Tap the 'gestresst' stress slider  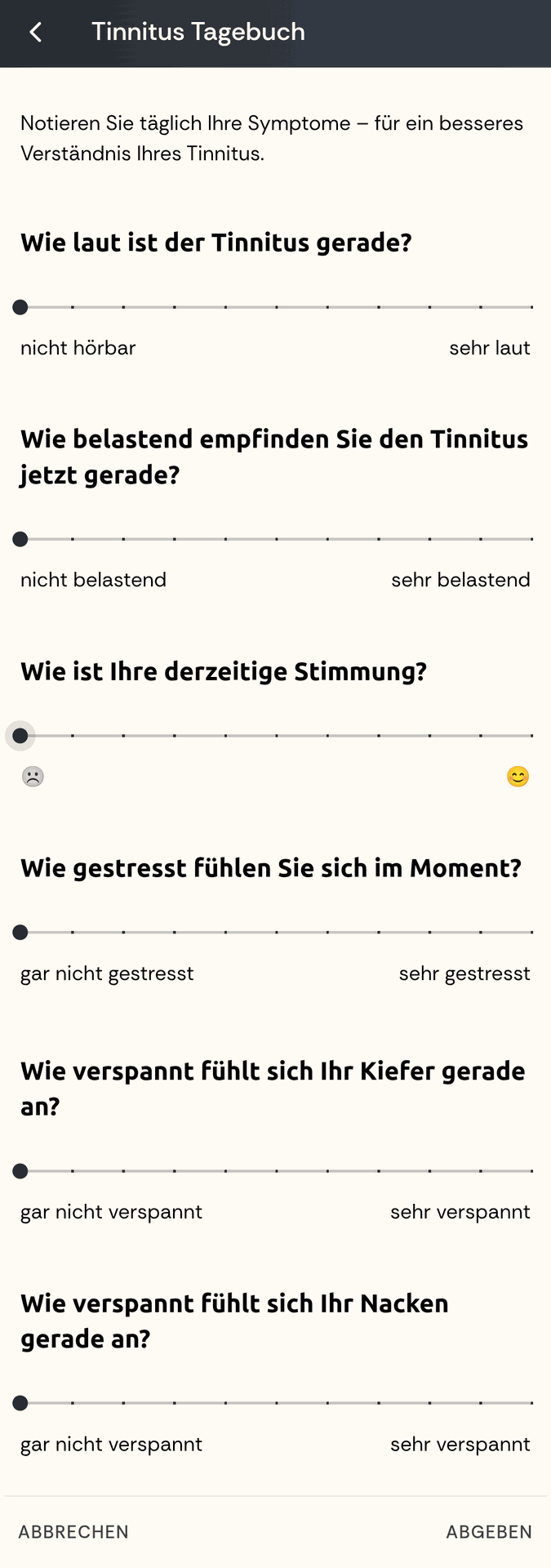(276, 932)
